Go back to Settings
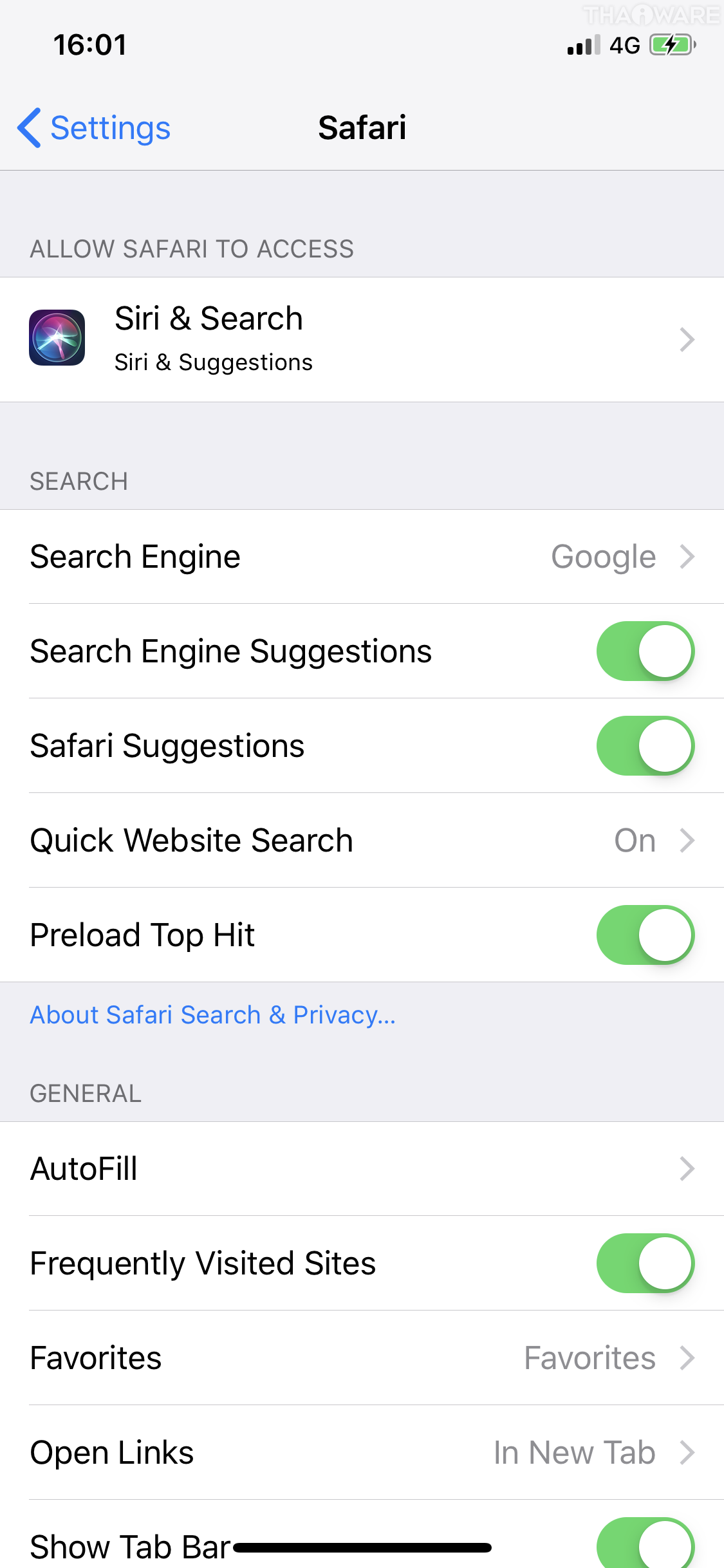Screen dimensions: 724x1568 coord(95,127)
